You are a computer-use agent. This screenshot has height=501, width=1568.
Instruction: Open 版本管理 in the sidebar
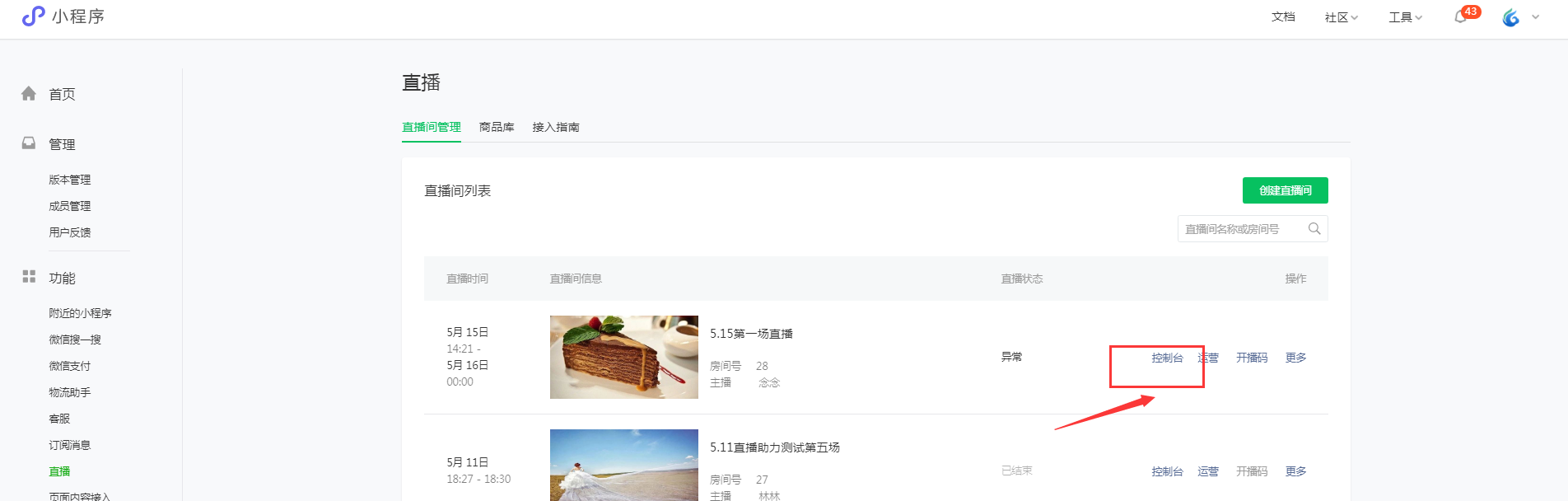point(70,180)
